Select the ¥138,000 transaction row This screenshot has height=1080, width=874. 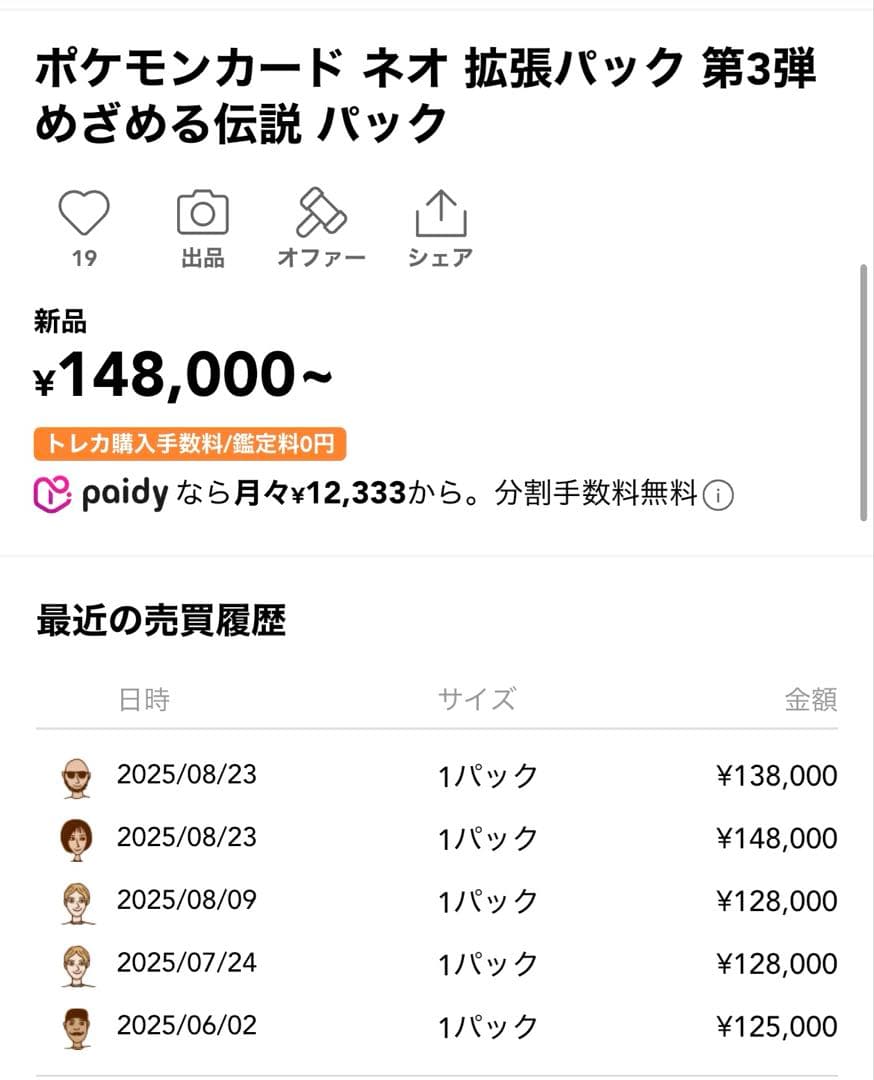click(450, 774)
